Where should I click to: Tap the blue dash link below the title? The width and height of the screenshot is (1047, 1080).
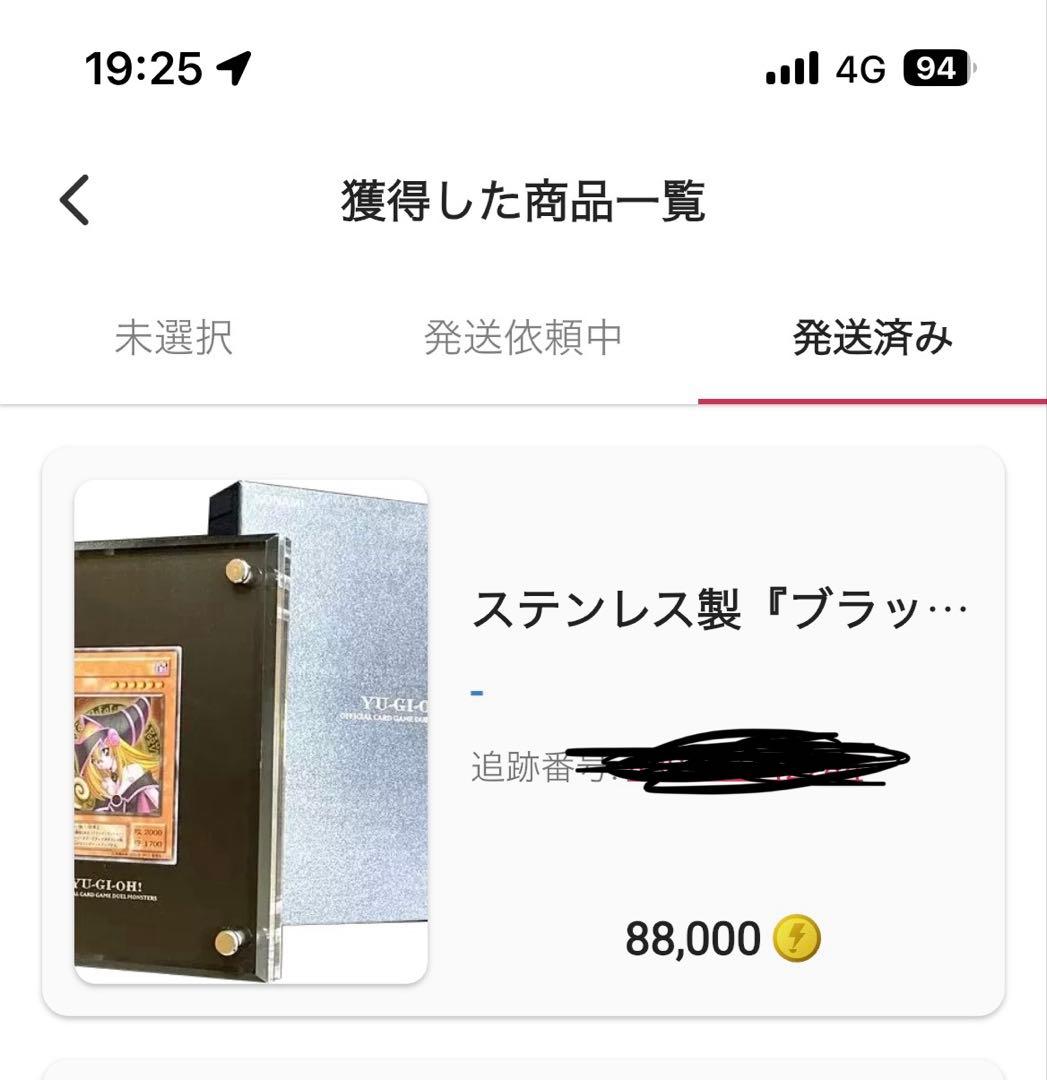[477, 690]
